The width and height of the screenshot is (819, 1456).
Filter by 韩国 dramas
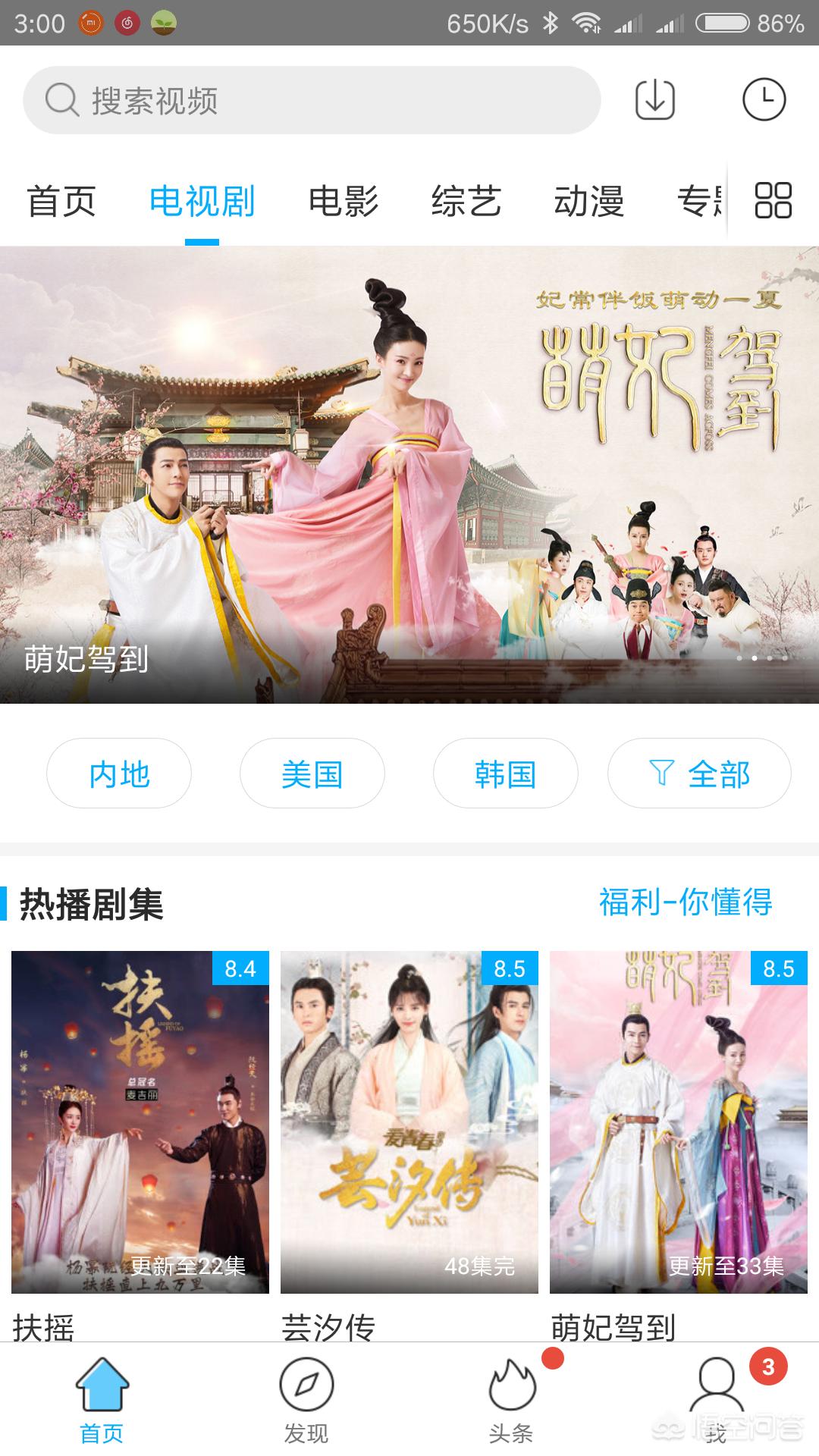(506, 773)
